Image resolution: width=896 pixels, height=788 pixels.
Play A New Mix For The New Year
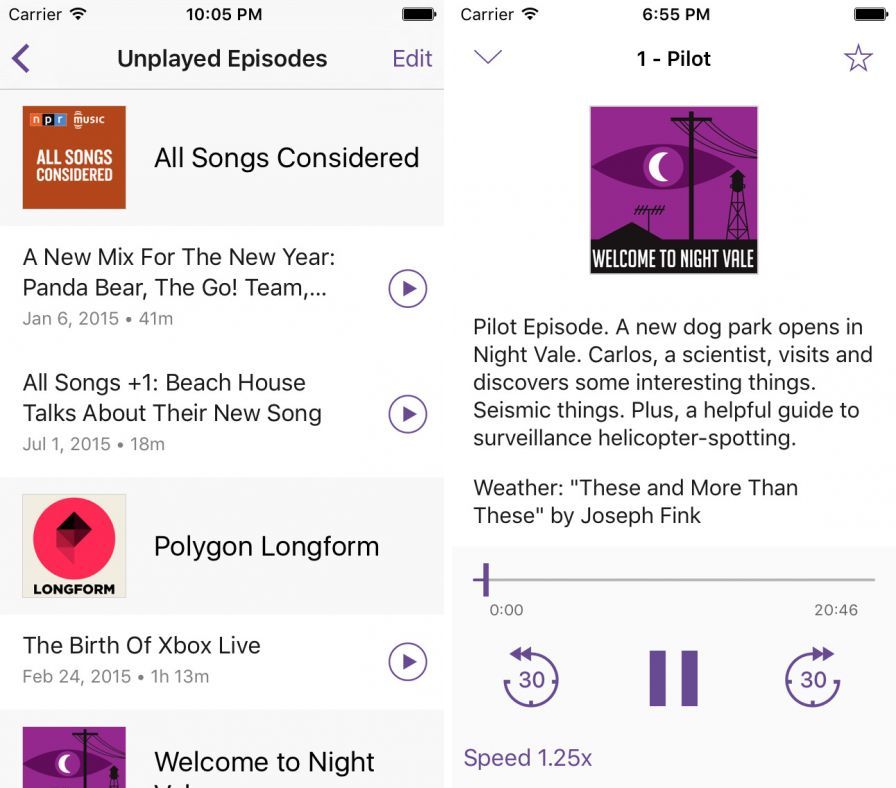click(407, 289)
